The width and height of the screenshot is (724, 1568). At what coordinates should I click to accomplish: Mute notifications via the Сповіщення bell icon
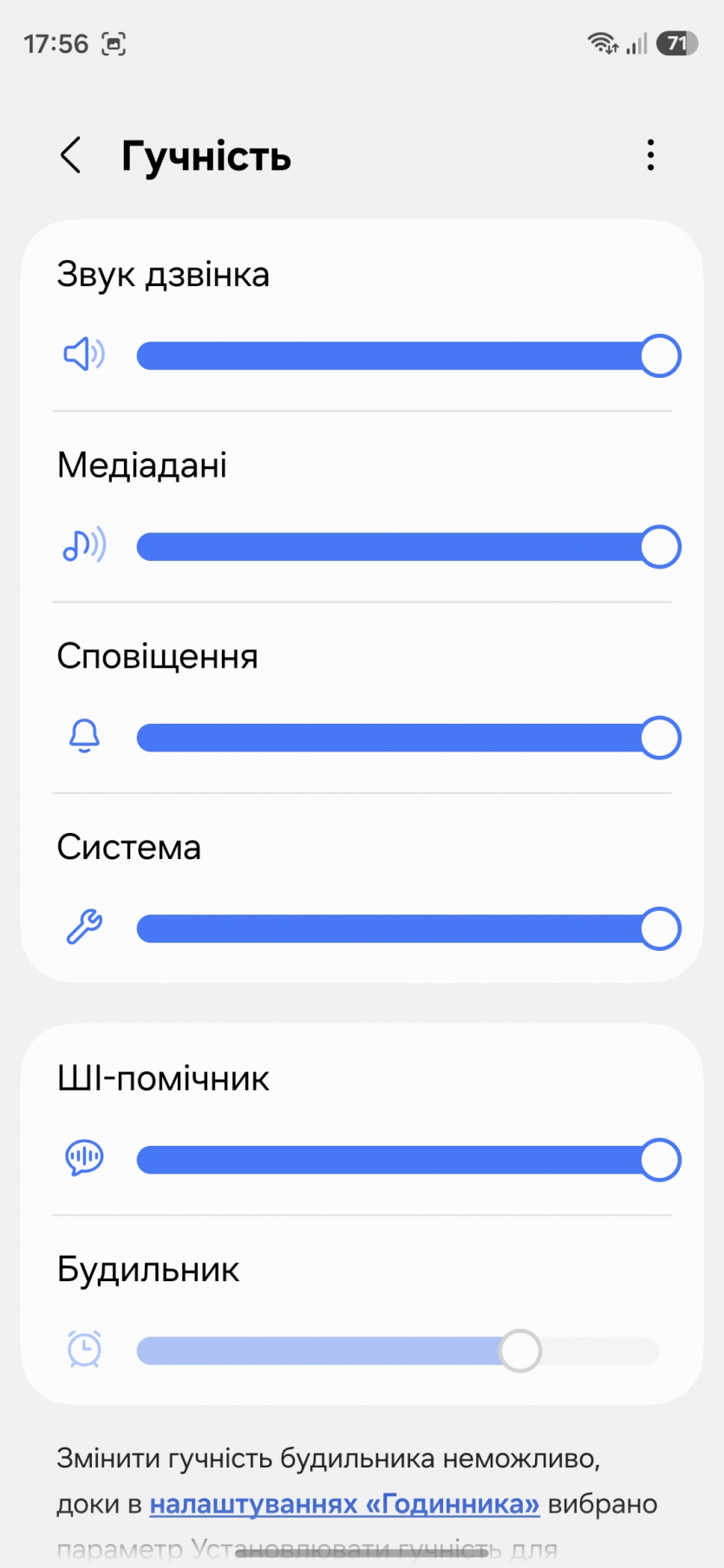coord(84,737)
